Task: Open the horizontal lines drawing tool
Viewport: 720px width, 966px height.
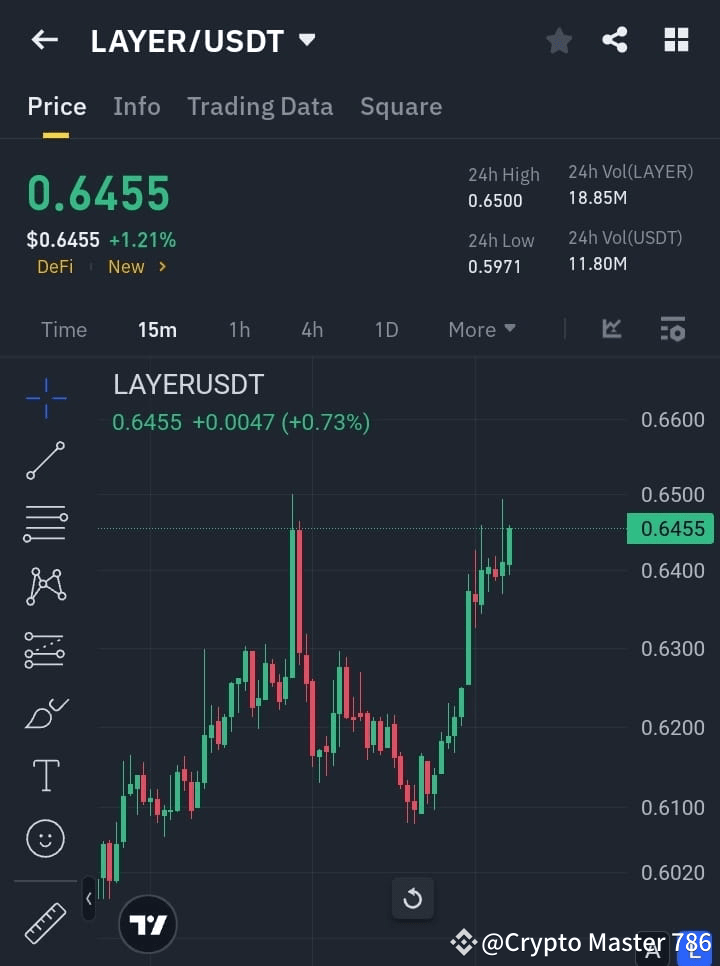Action: (45, 524)
